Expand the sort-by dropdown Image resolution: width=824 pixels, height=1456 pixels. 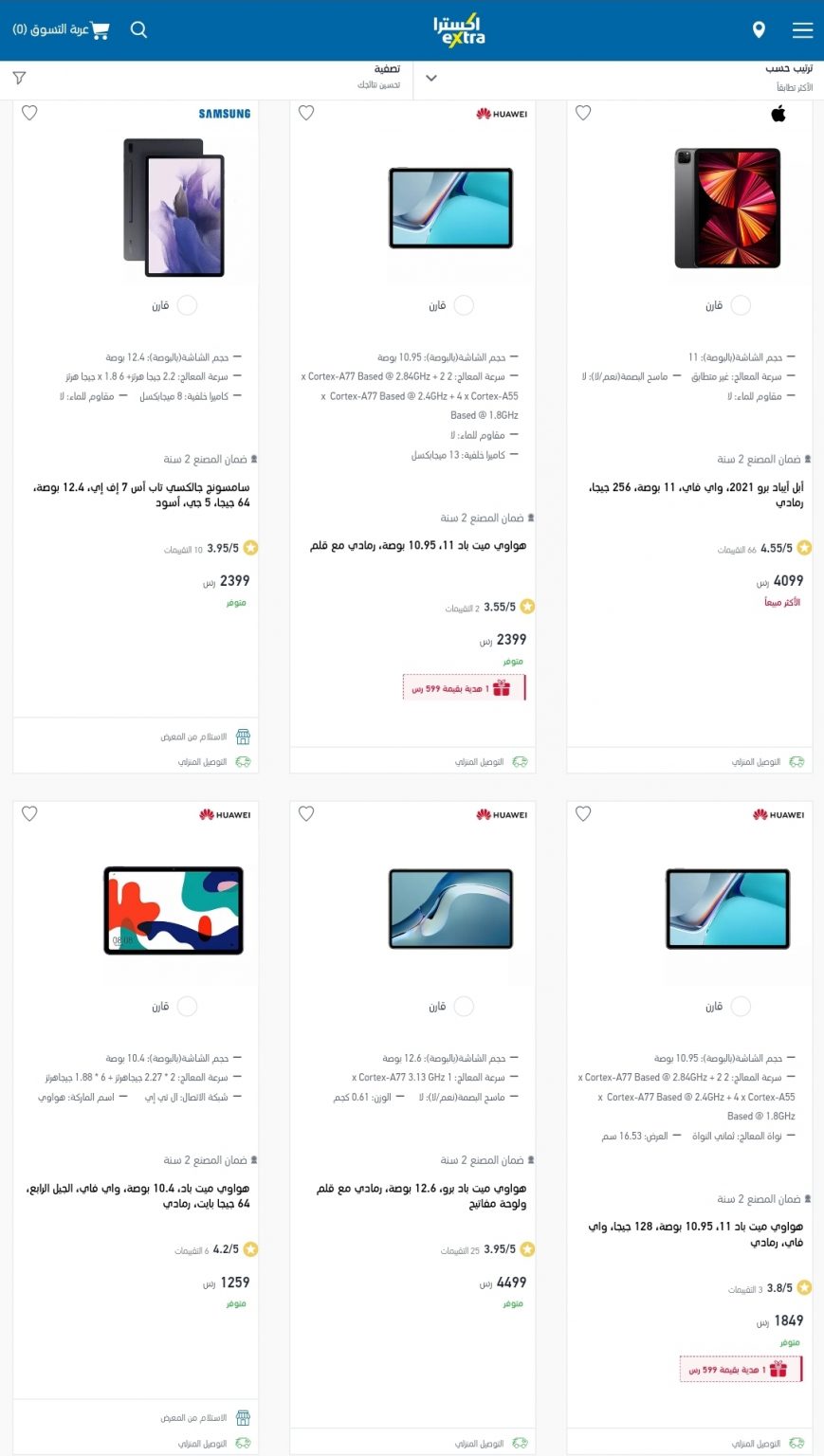point(431,78)
